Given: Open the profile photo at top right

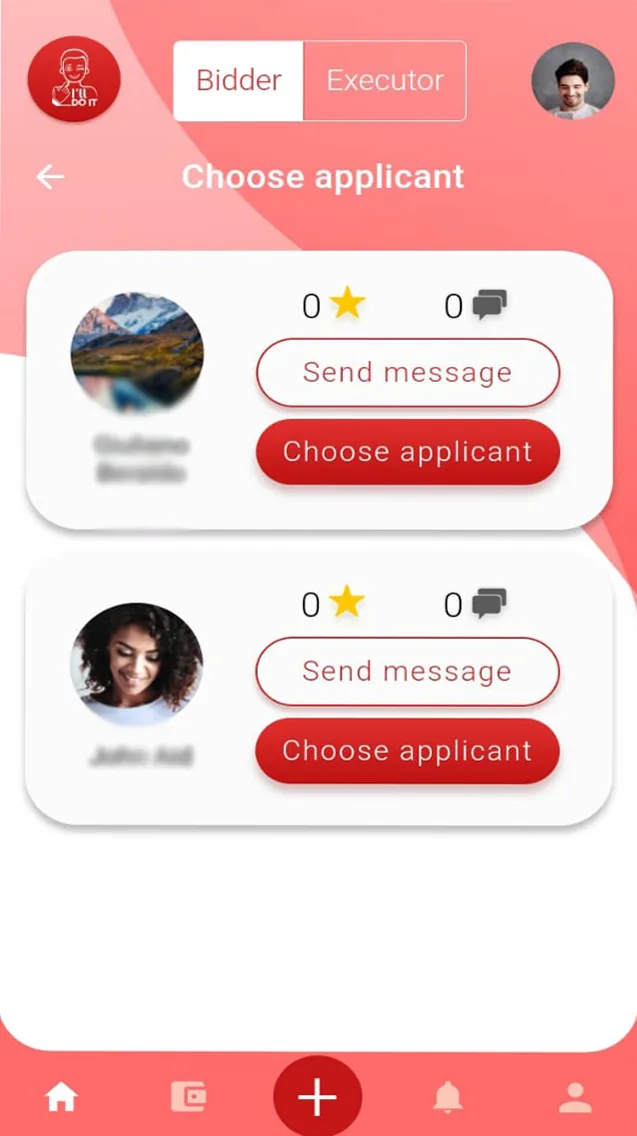Looking at the screenshot, I should (x=573, y=80).
